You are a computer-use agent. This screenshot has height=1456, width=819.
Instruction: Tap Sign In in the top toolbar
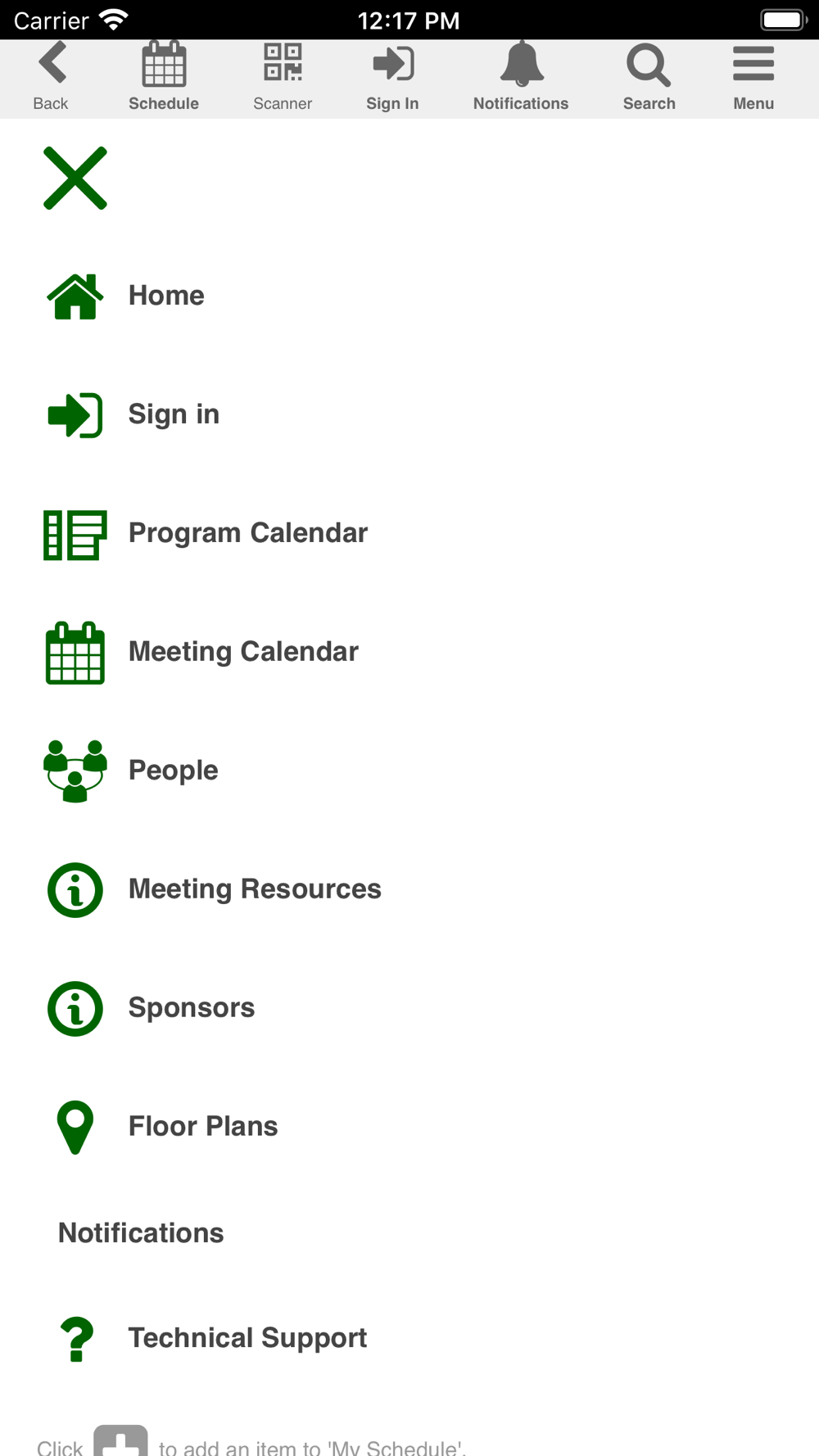tap(392, 77)
